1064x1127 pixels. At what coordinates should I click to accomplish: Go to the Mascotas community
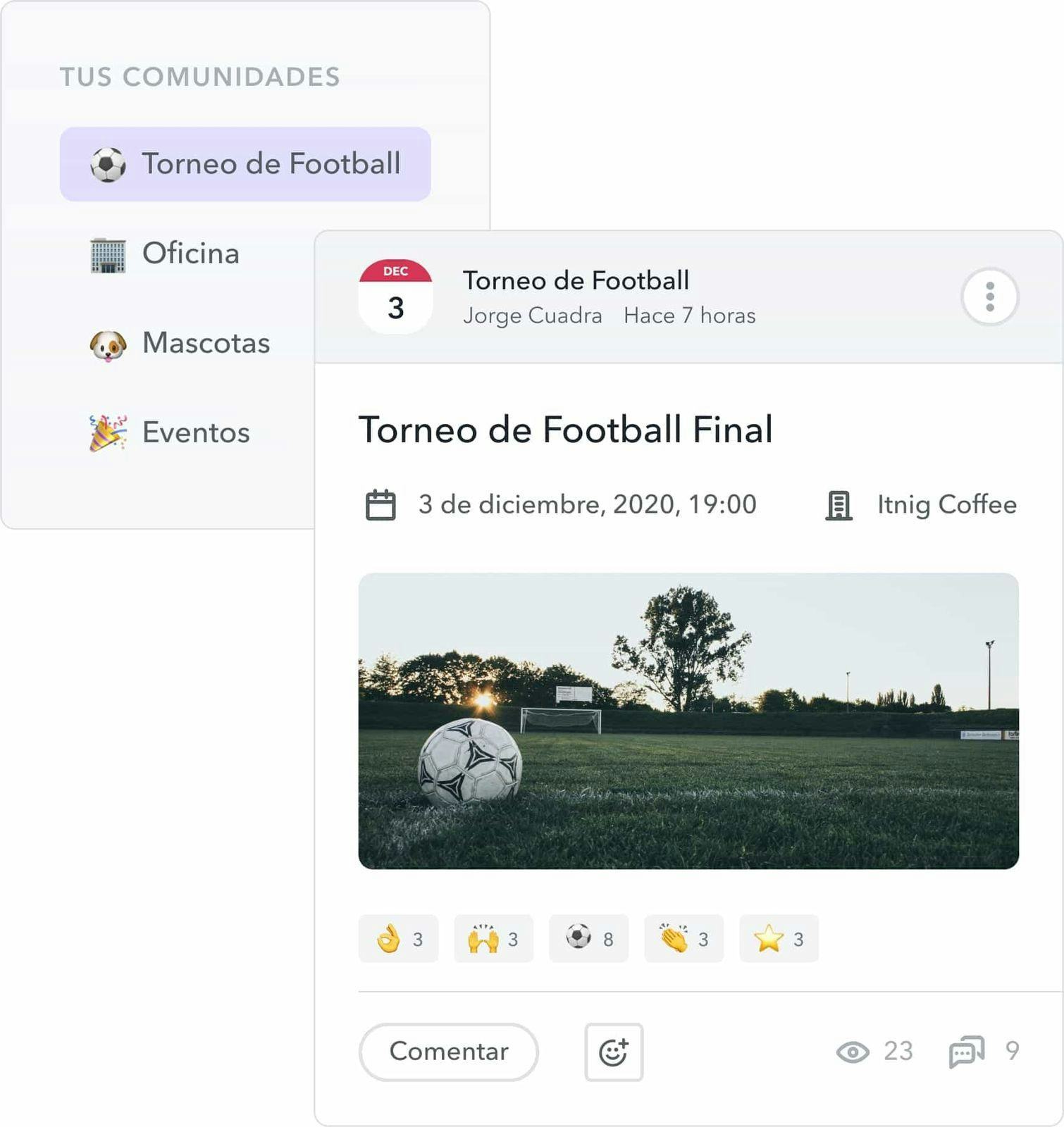(205, 343)
